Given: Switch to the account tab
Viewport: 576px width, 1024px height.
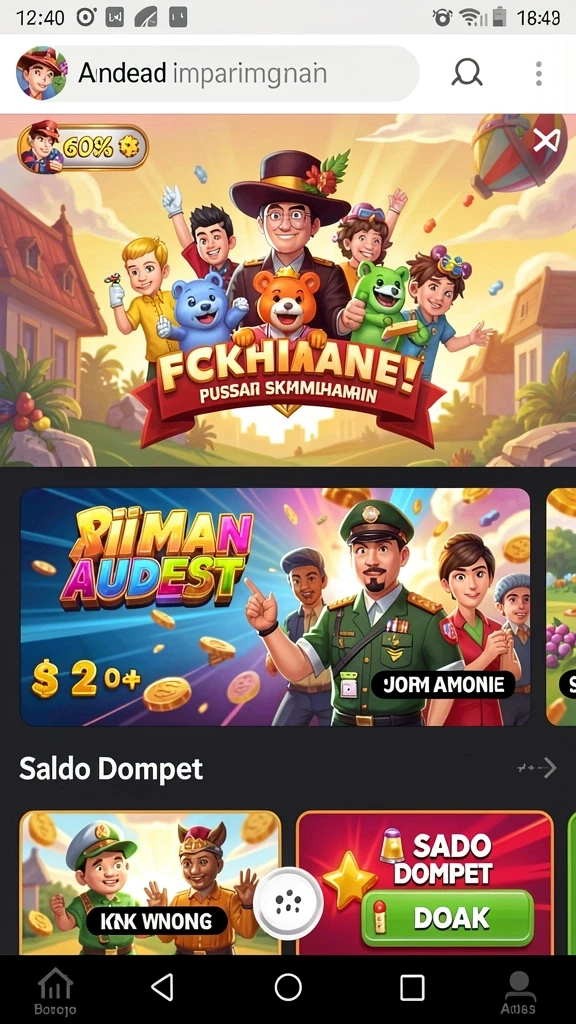Looking at the screenshot, I should 519,991.
